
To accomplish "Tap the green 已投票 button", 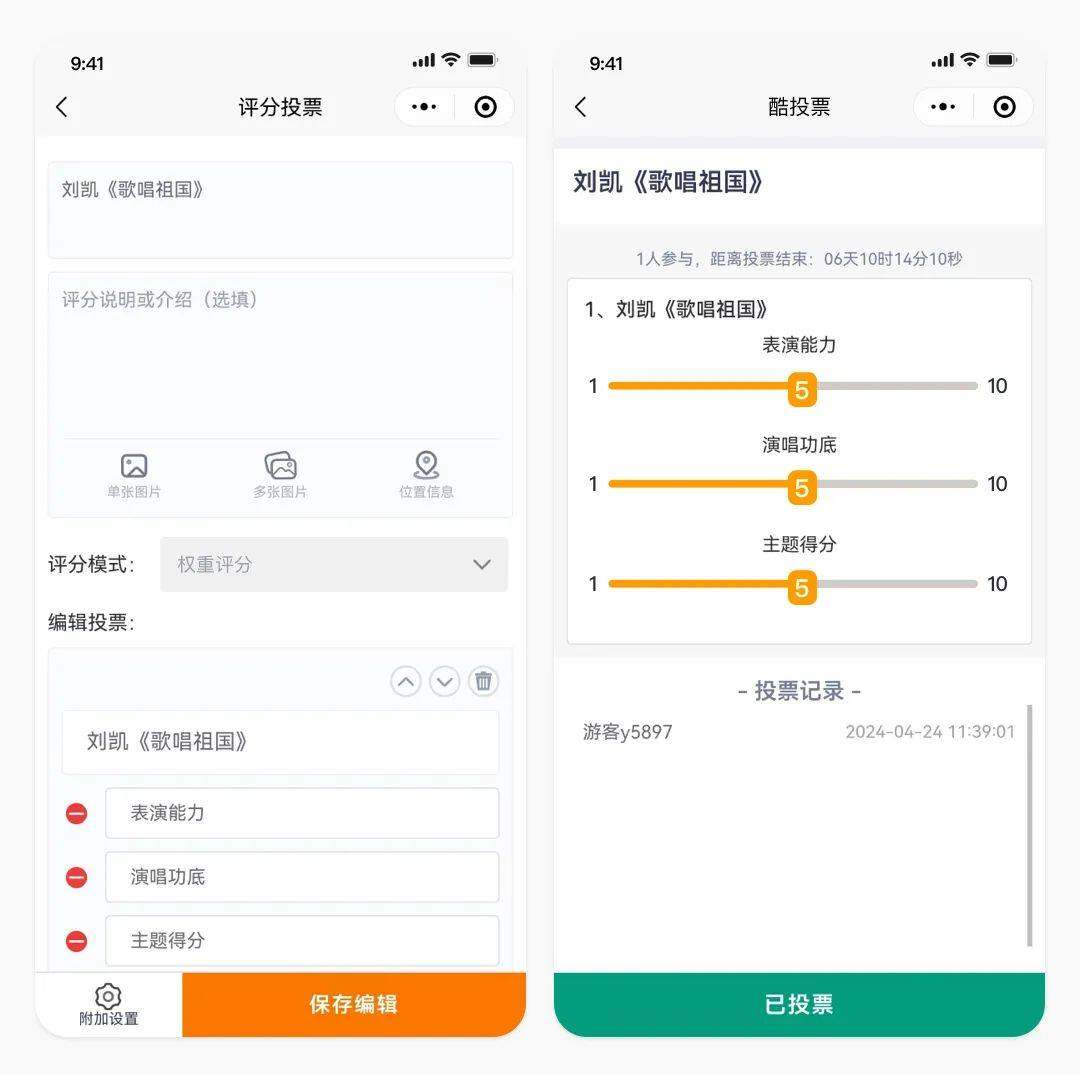I will pyautogui.click(x=799, y=1004).
